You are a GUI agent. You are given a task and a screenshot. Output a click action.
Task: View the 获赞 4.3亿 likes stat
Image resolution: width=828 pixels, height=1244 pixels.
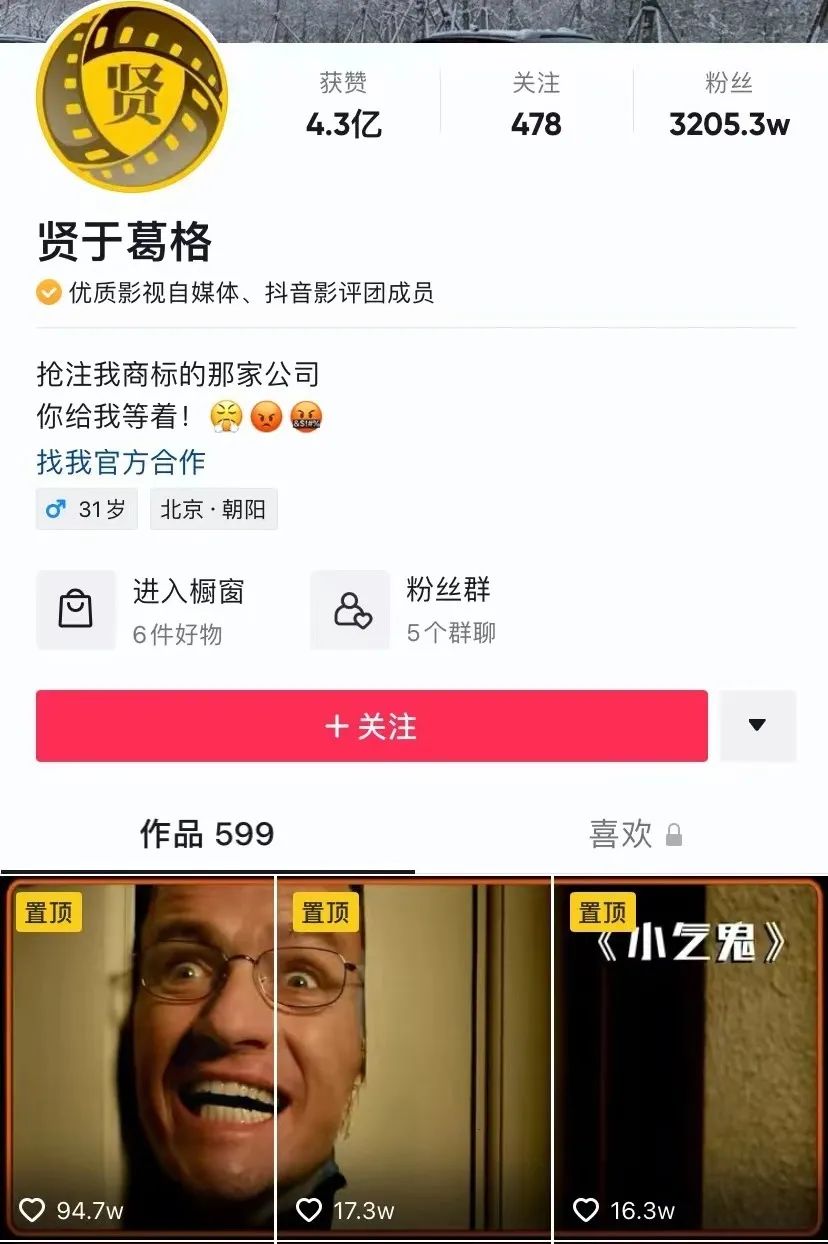(x=343, y=105)
